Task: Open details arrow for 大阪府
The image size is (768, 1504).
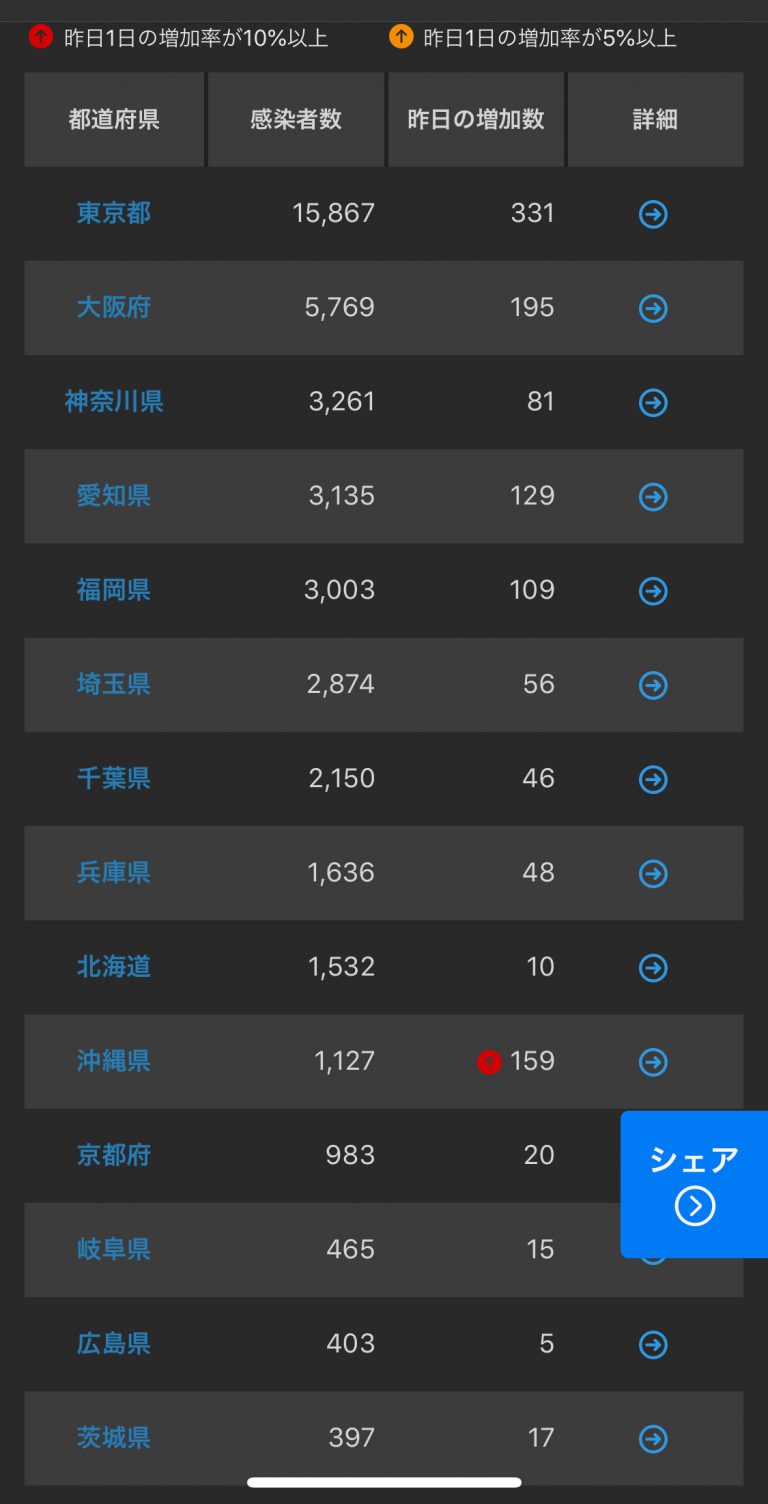Action: tap(653, 309)
